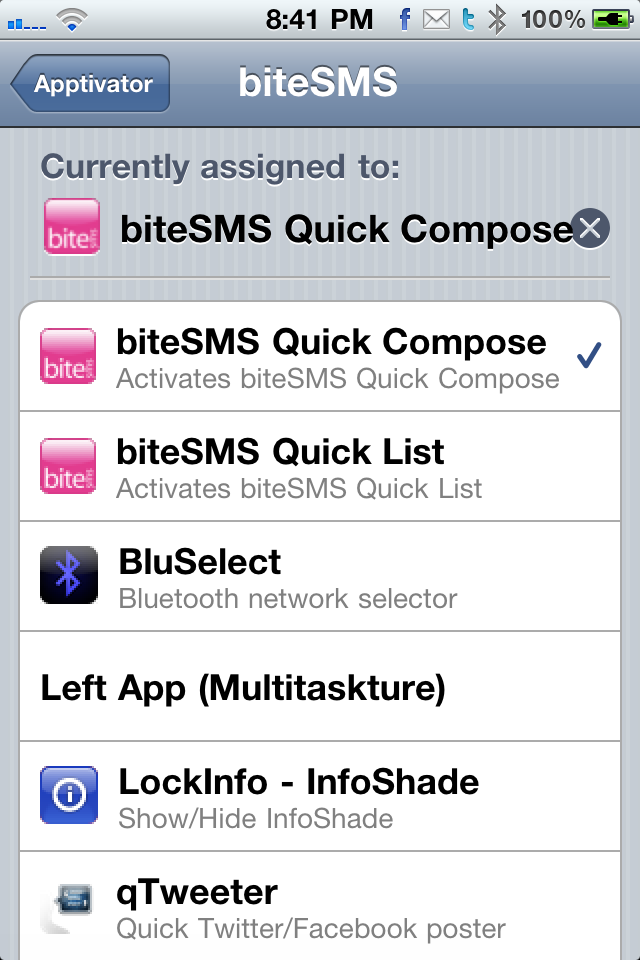Pick Left App (Multitaskture)

point(320,687)
